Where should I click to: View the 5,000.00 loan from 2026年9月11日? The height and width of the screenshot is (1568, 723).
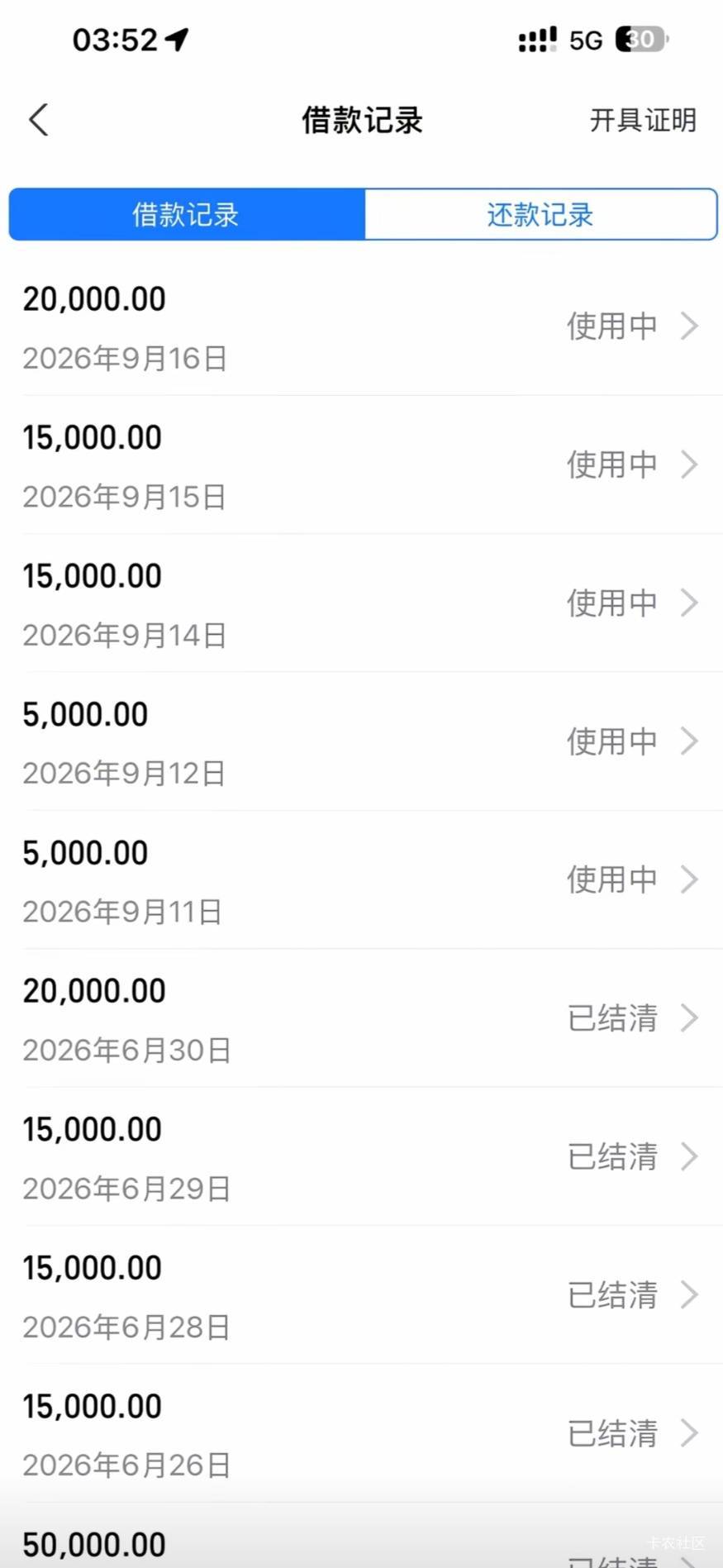tap(361, 879)
